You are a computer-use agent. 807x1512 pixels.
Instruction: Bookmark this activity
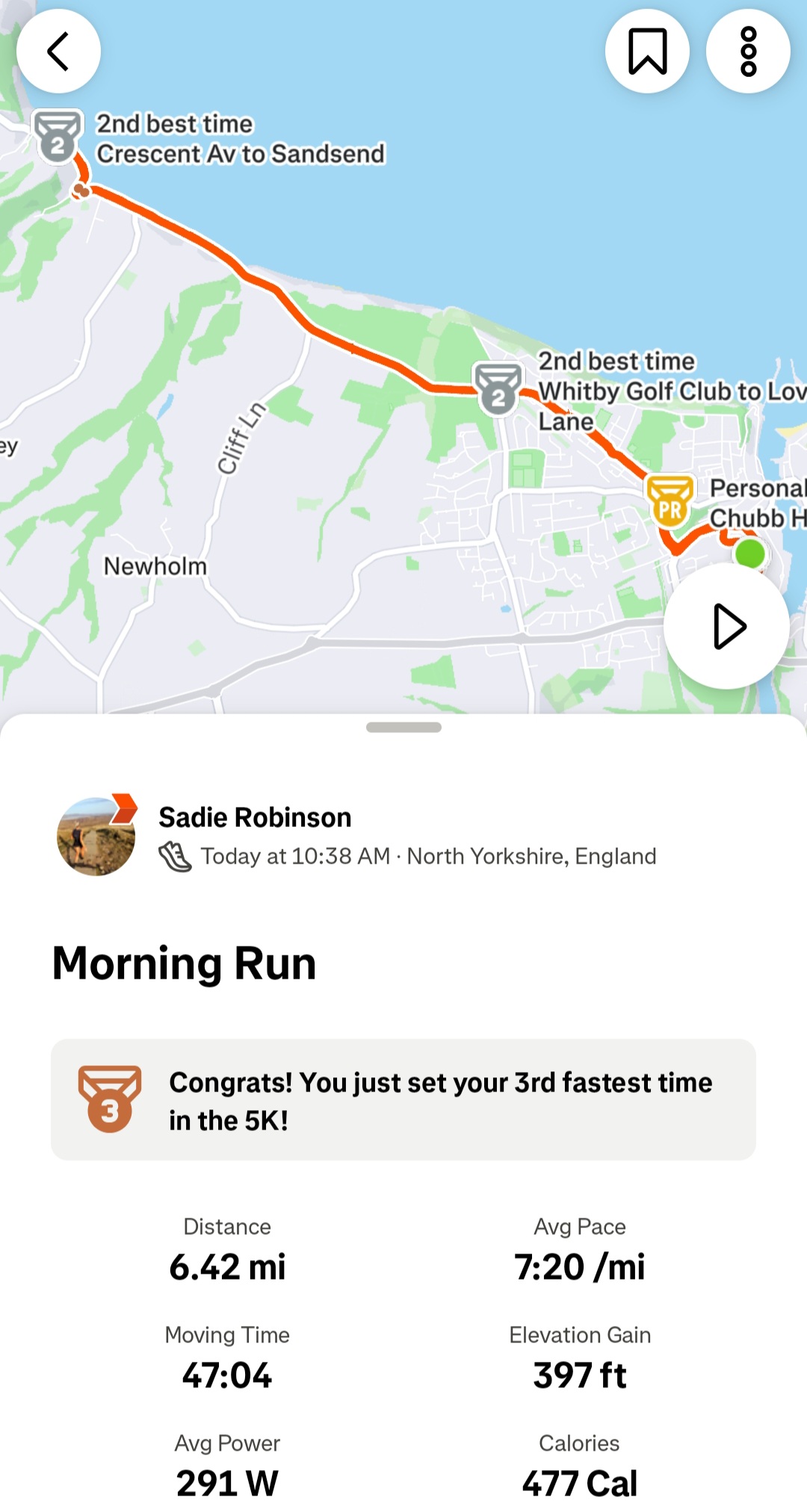(647, 51)
